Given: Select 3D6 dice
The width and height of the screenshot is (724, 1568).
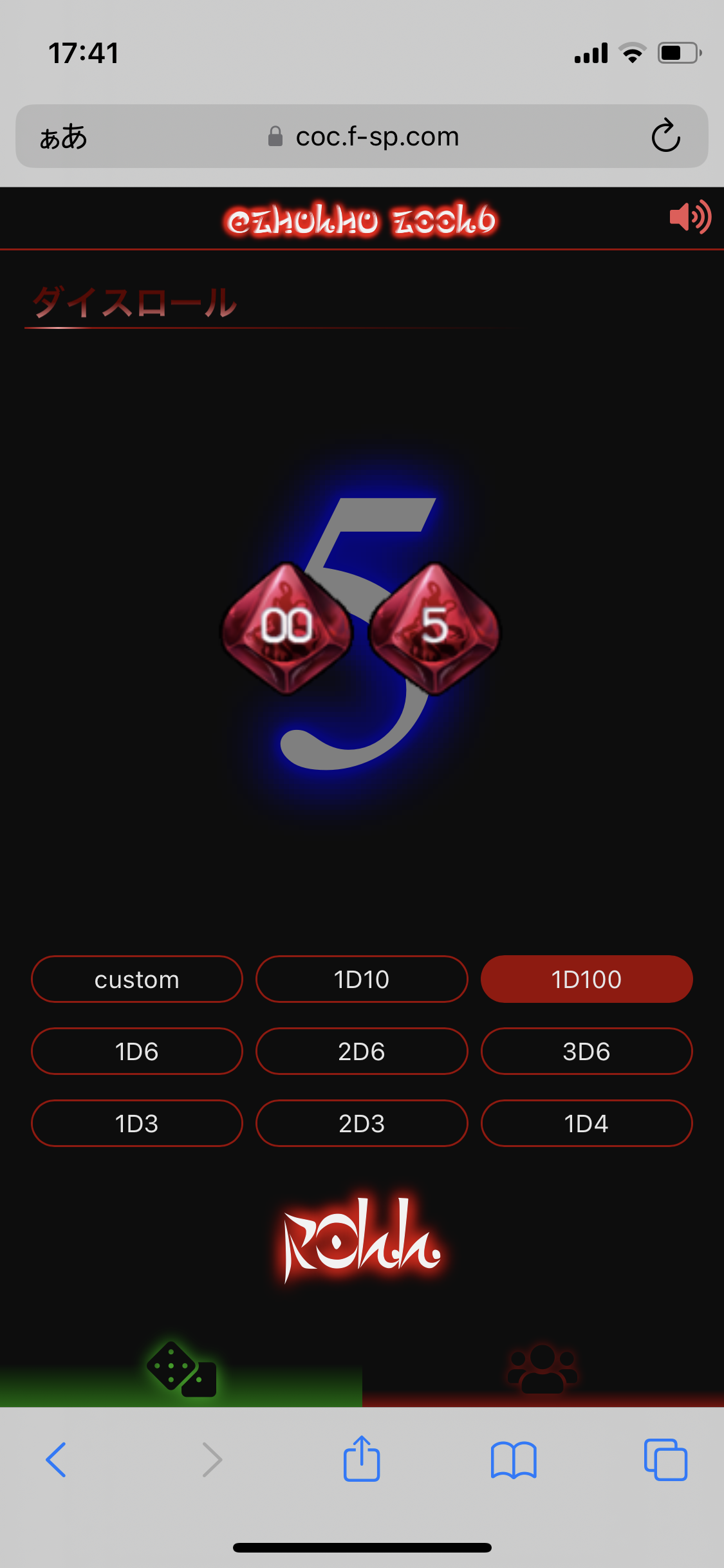Looking at the screenshot, I should [x=586, y=1051].
